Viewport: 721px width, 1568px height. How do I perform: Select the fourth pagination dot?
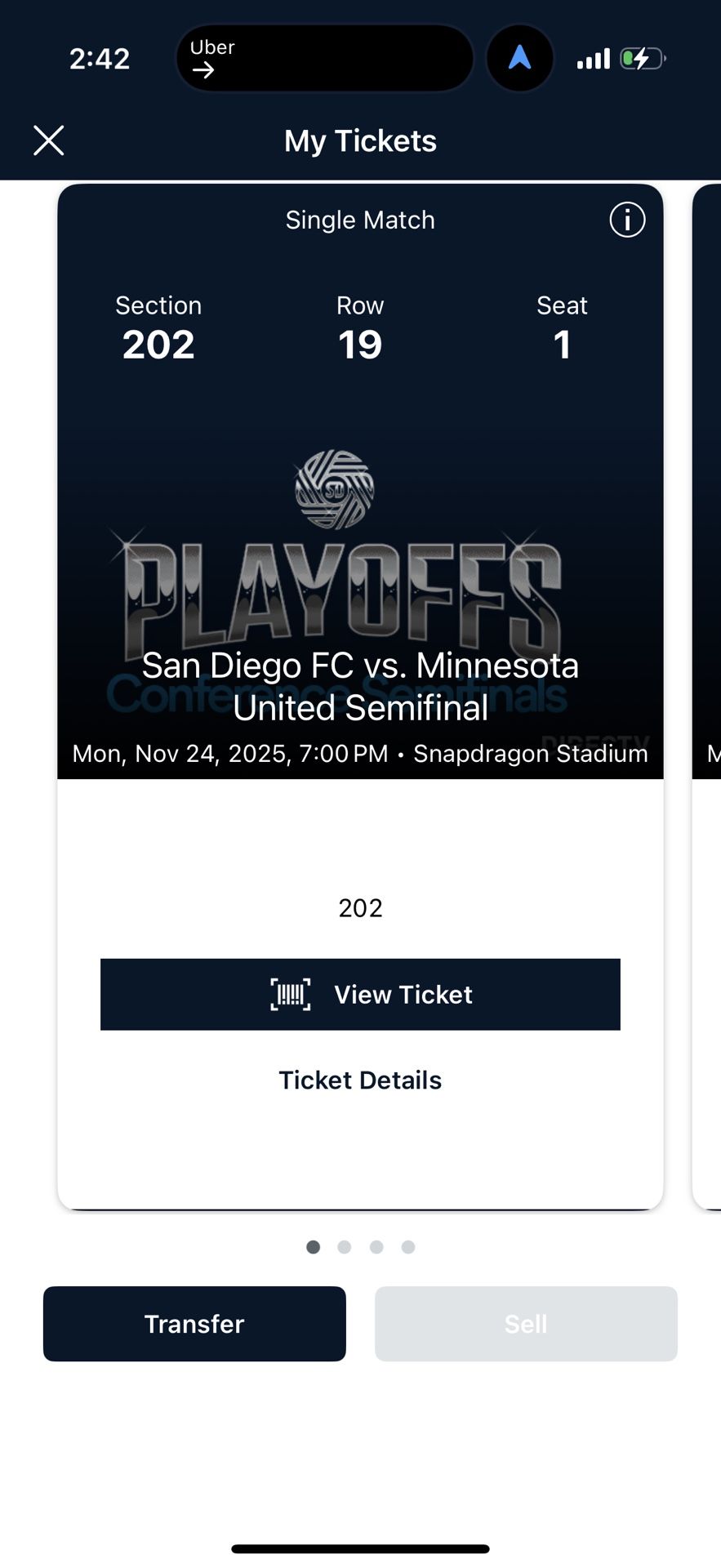(x=407, y=1247)
